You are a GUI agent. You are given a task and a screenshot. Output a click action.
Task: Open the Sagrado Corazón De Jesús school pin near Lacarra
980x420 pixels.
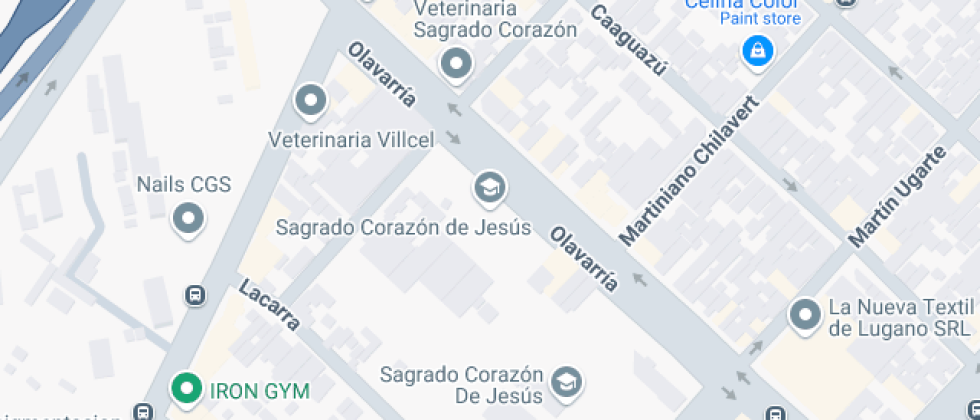[x=567, y=383]
